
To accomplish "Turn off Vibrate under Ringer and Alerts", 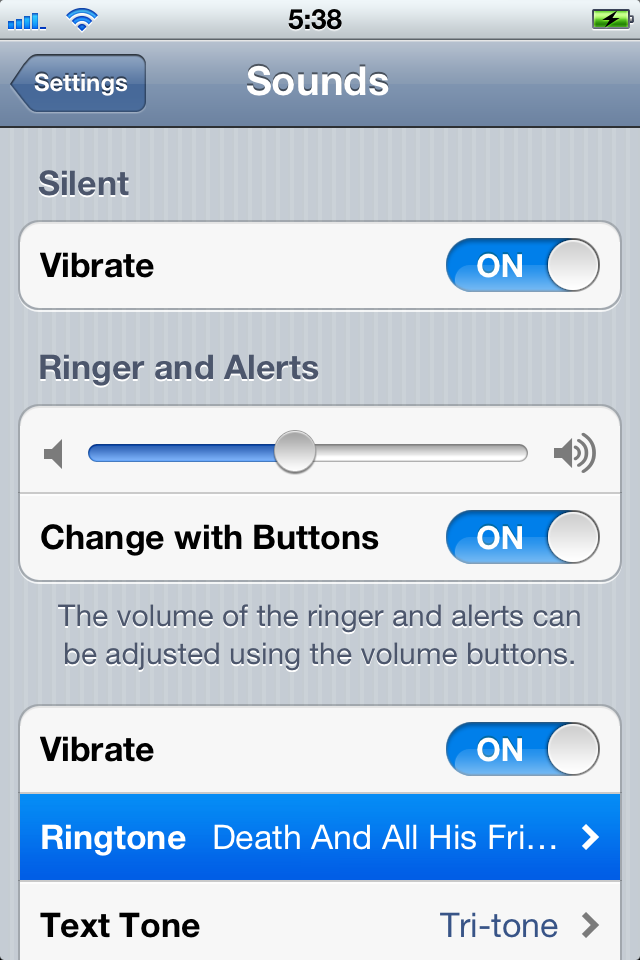I will tap(522, 750).
